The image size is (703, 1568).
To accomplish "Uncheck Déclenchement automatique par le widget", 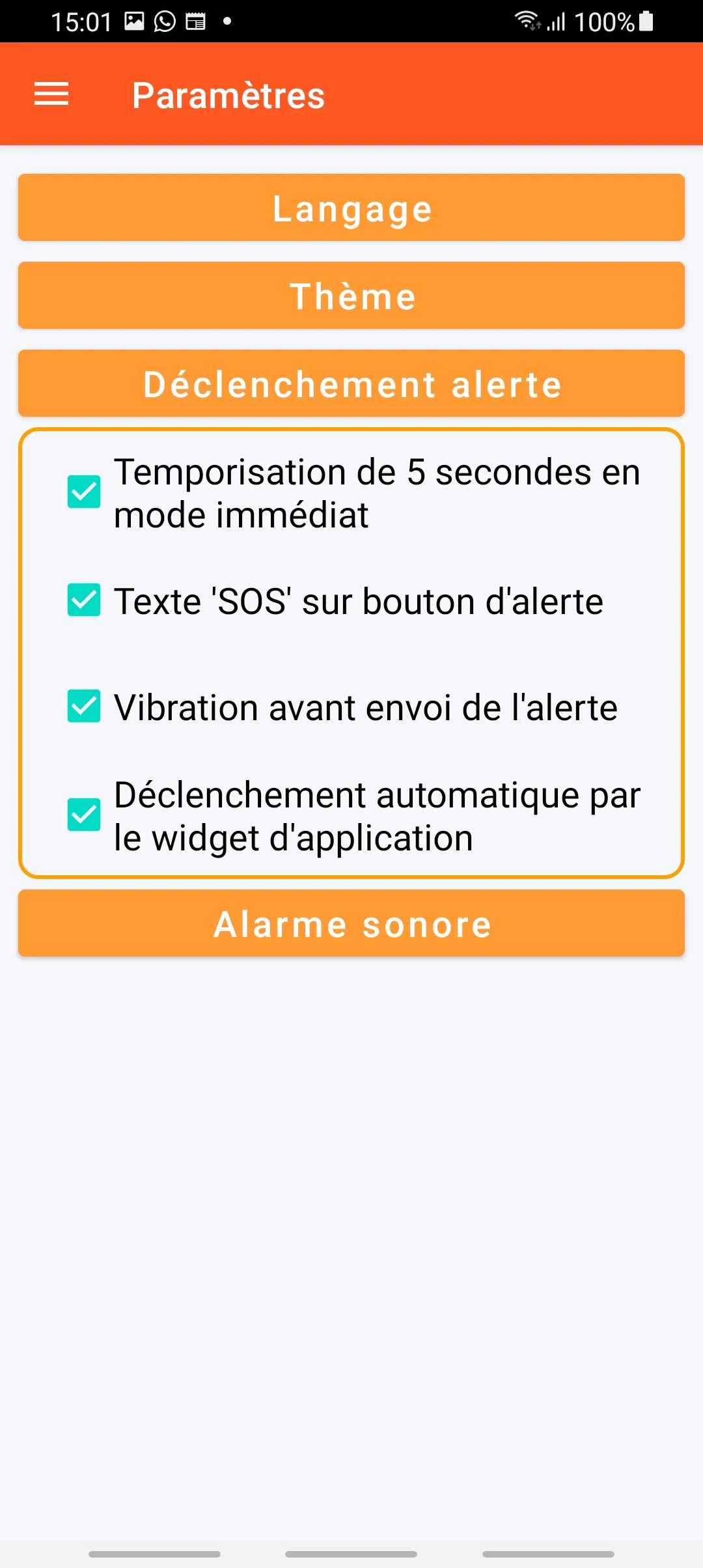I will tap(84, 815).
